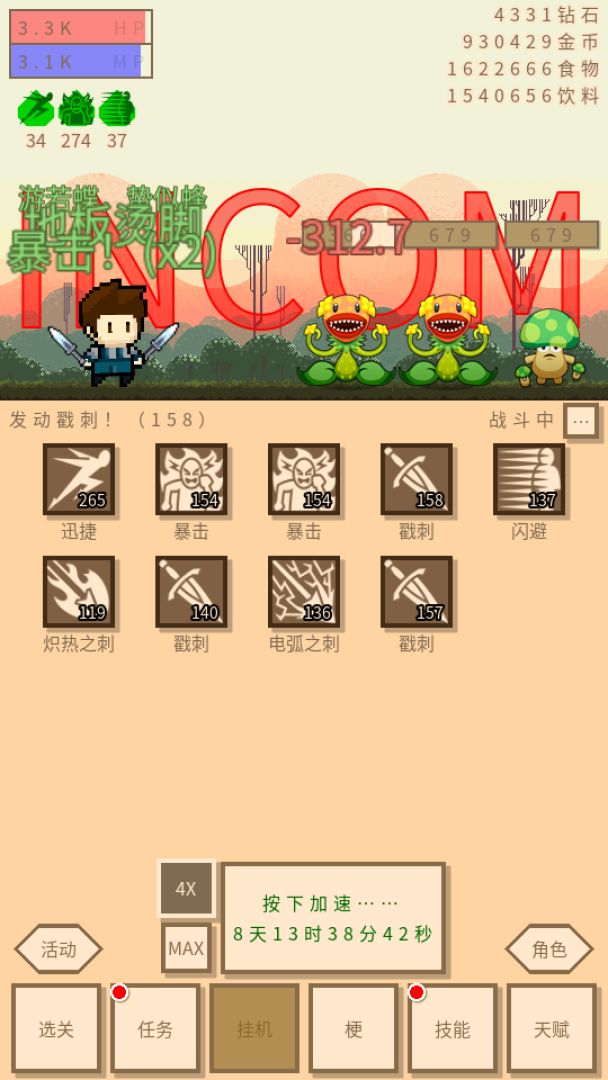Open the 选关 level select tab
Image resolution: width=608 pixels, height=1080 pixels.
pyautogui.click(x=56, y=1028)
